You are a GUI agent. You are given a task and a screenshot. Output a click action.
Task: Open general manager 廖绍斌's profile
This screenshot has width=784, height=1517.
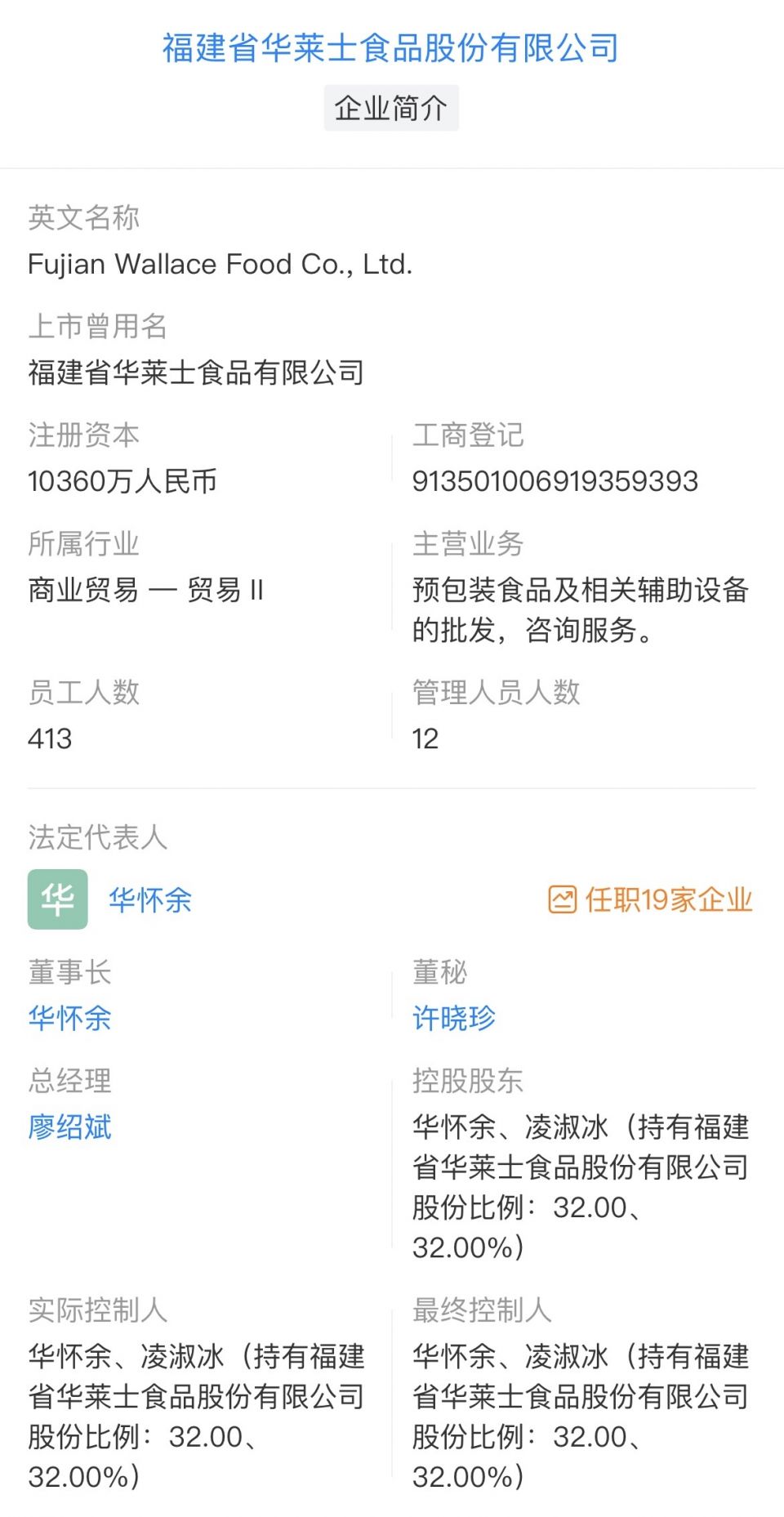(x=69, y=1127)
